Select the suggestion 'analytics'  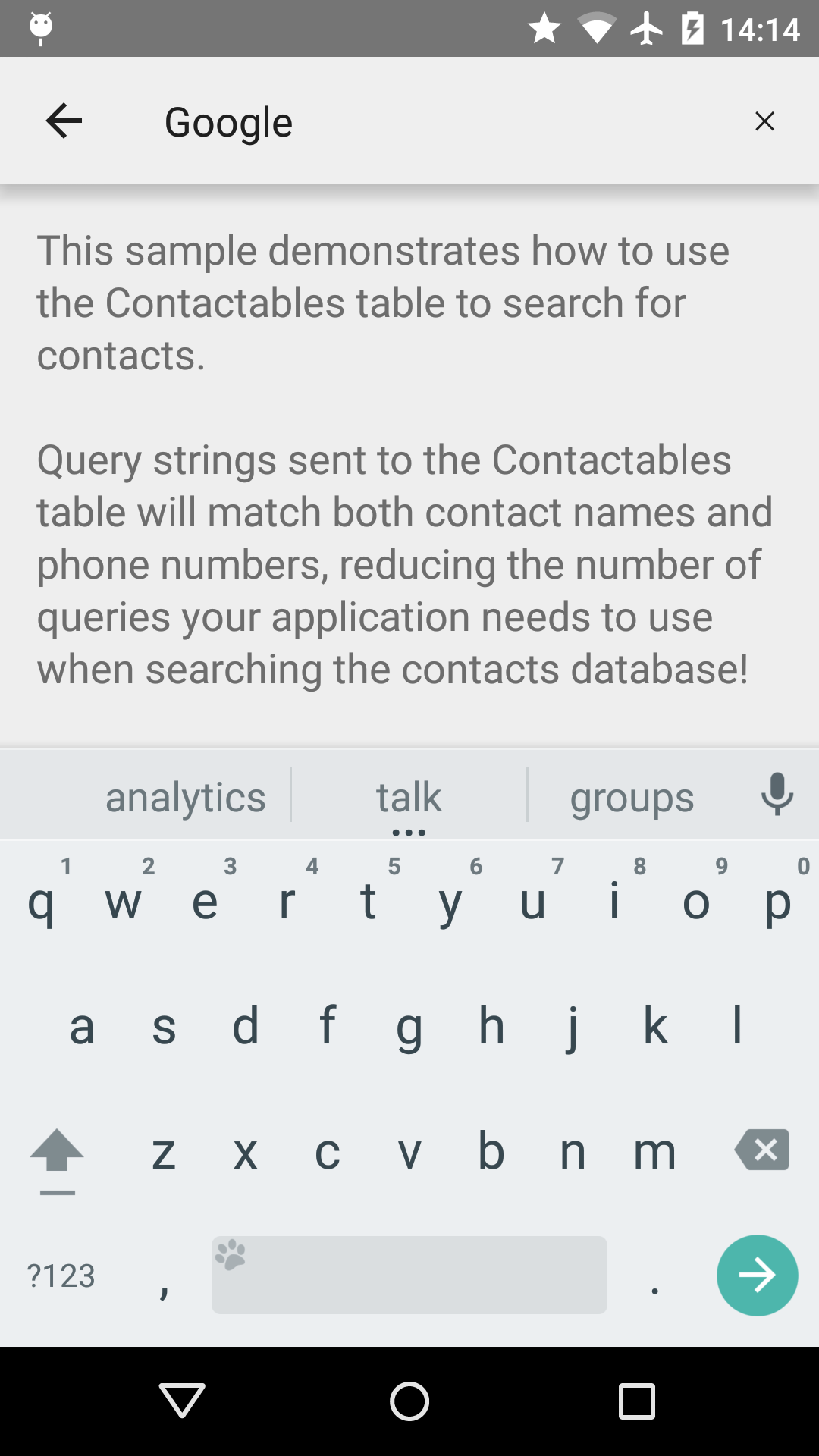pos(185,795)
